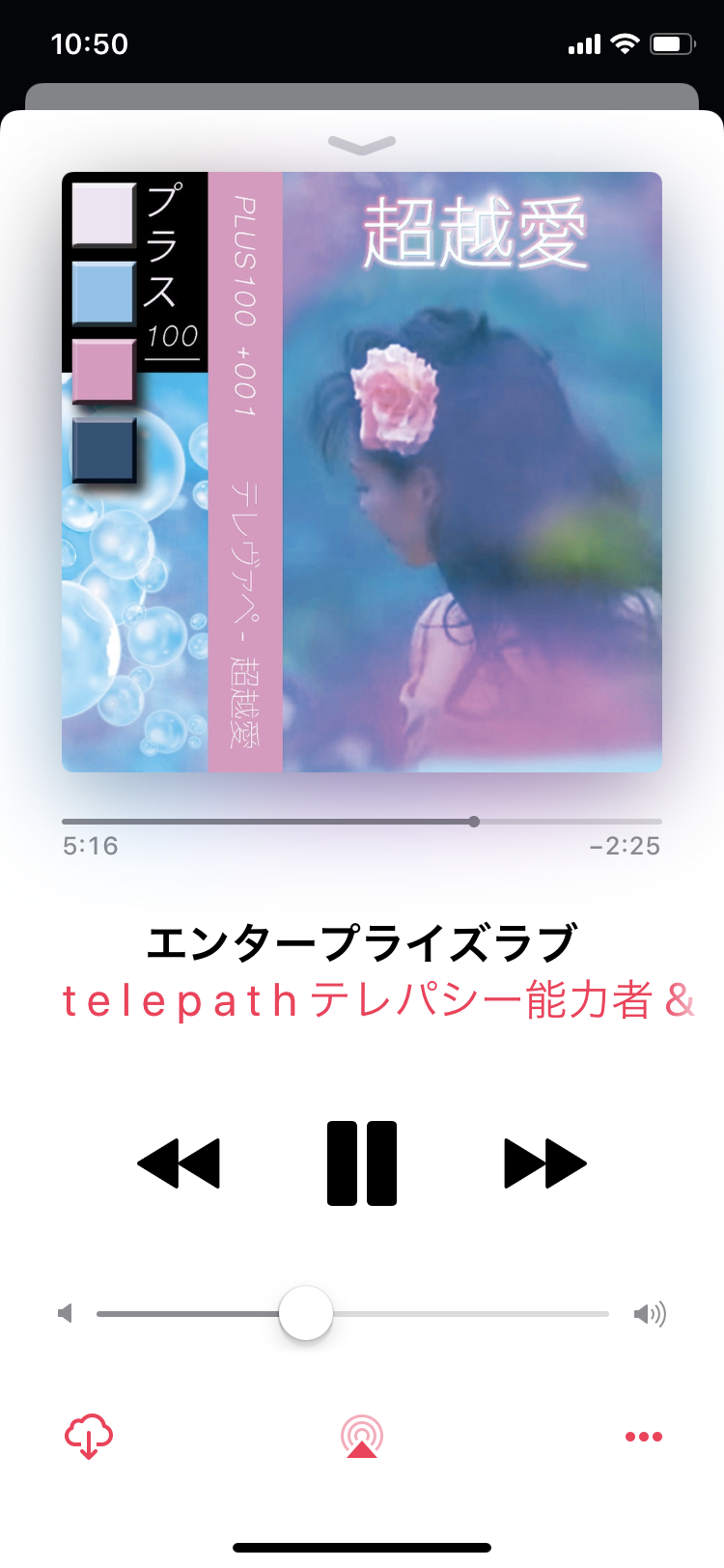Tap the playback progress scrubber
The image size is (724, 1568).
tap(474, 822)
